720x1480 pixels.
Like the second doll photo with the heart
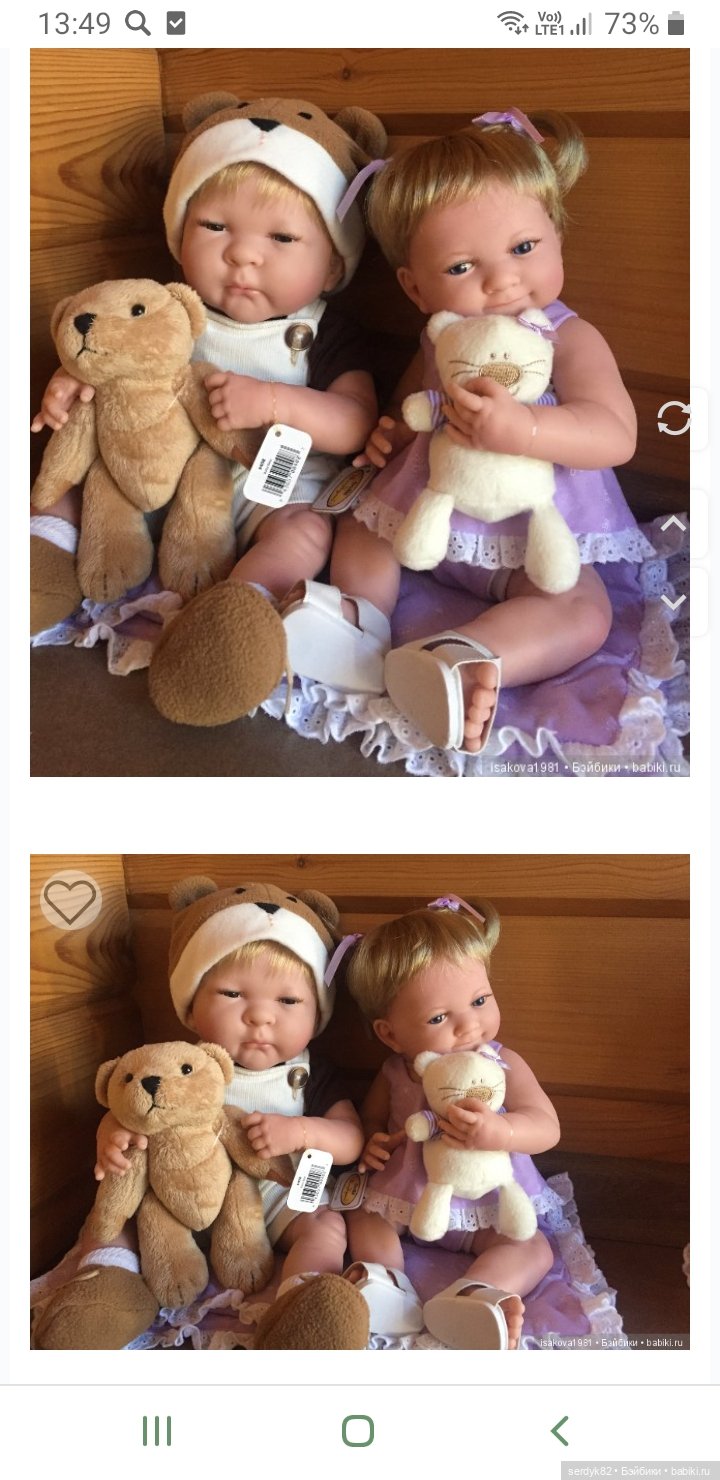[70, 901]
